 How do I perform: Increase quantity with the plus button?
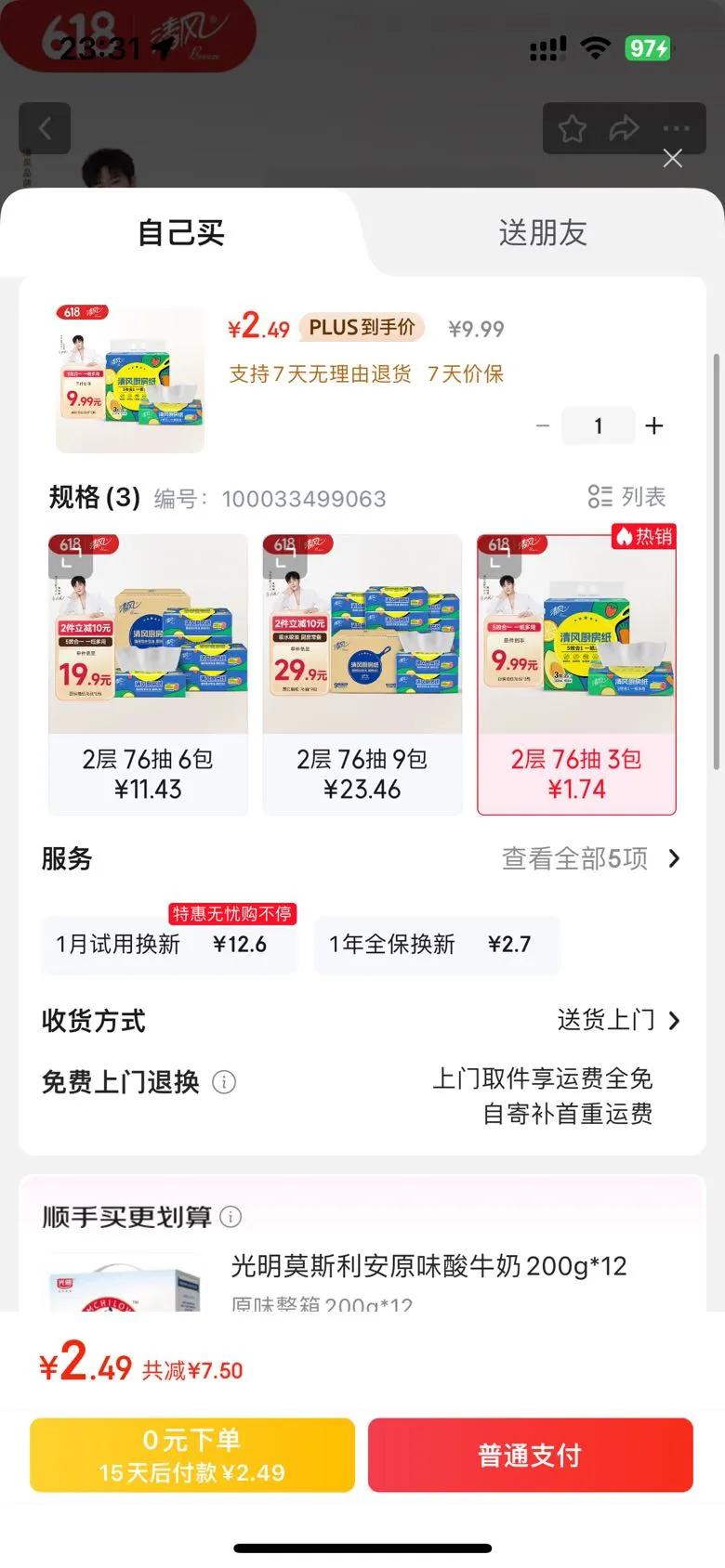(654, 425)
